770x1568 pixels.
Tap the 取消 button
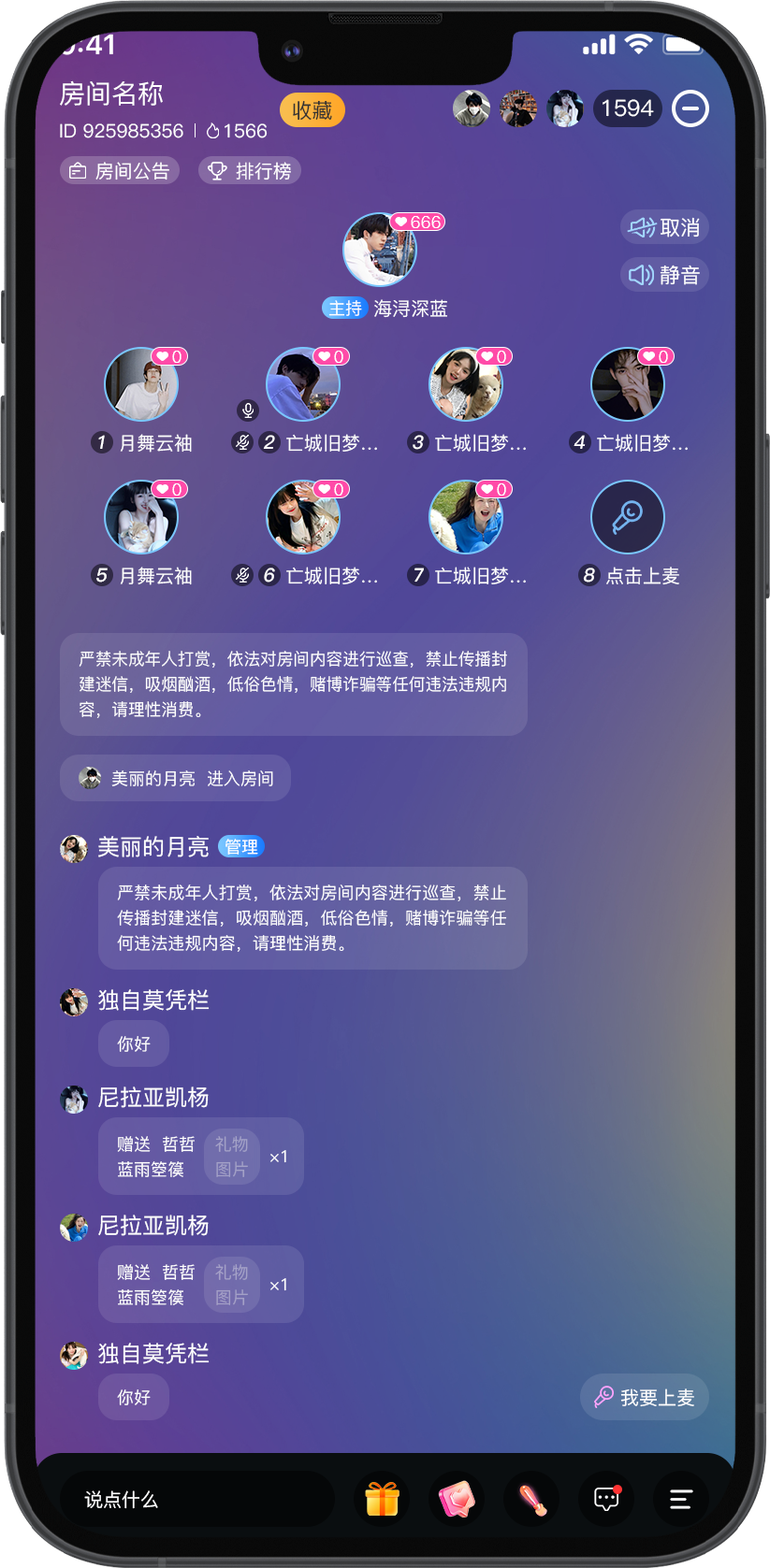664,227
